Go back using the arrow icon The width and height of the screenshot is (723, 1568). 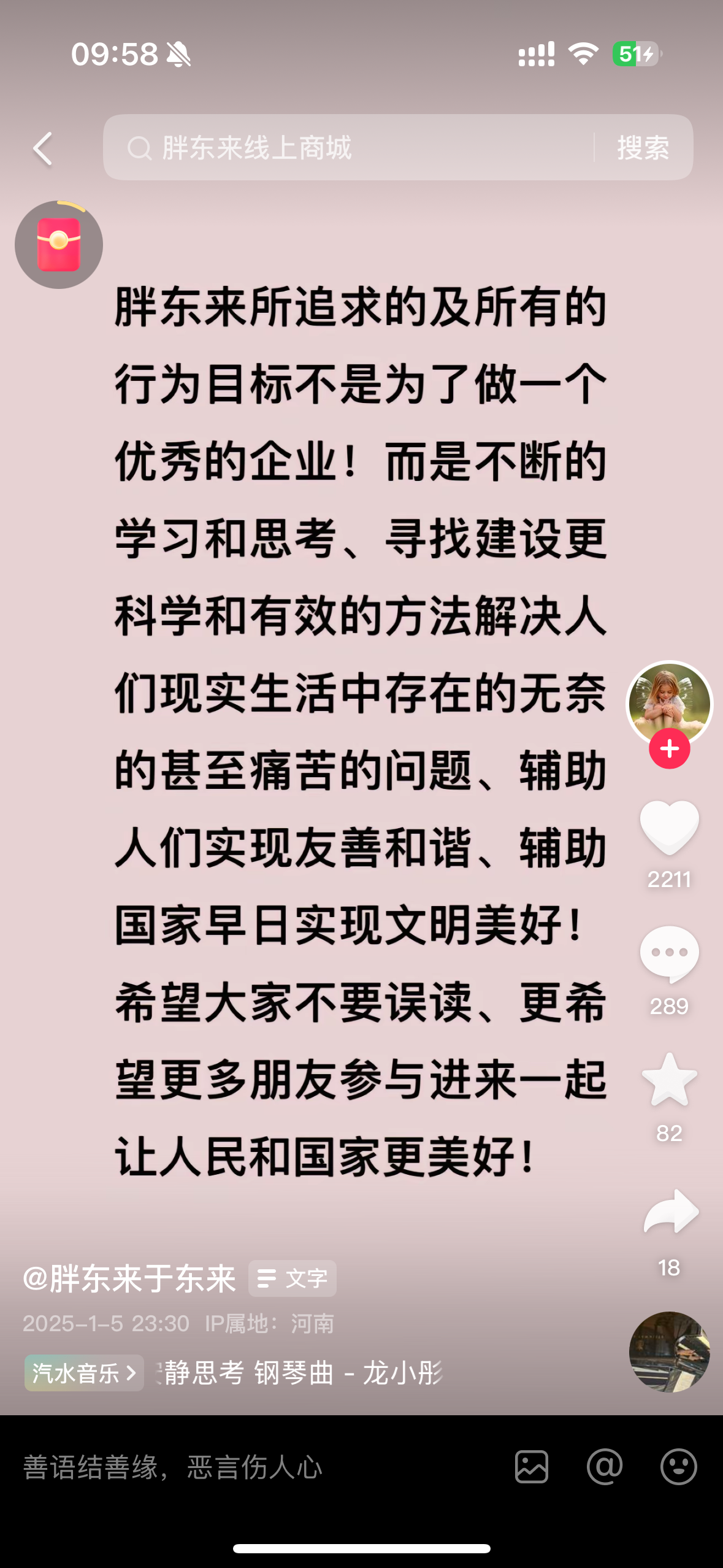click(x=43, y=148)
